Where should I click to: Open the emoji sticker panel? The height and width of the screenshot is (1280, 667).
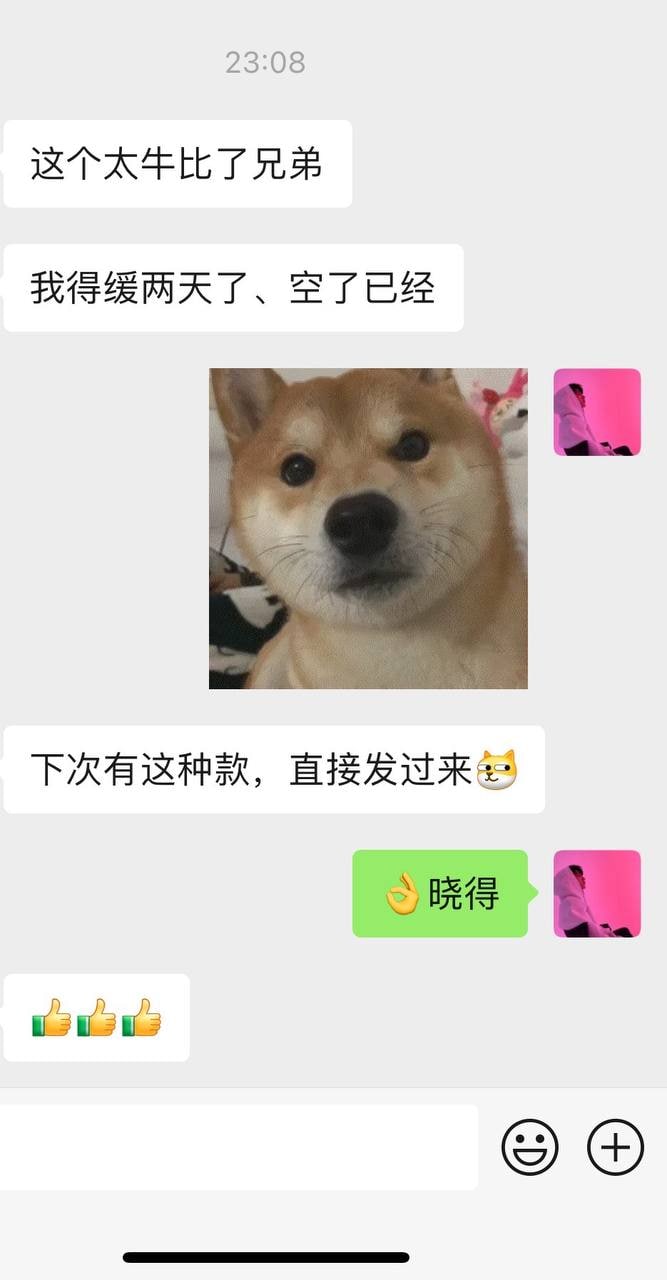pos(529,1146)
